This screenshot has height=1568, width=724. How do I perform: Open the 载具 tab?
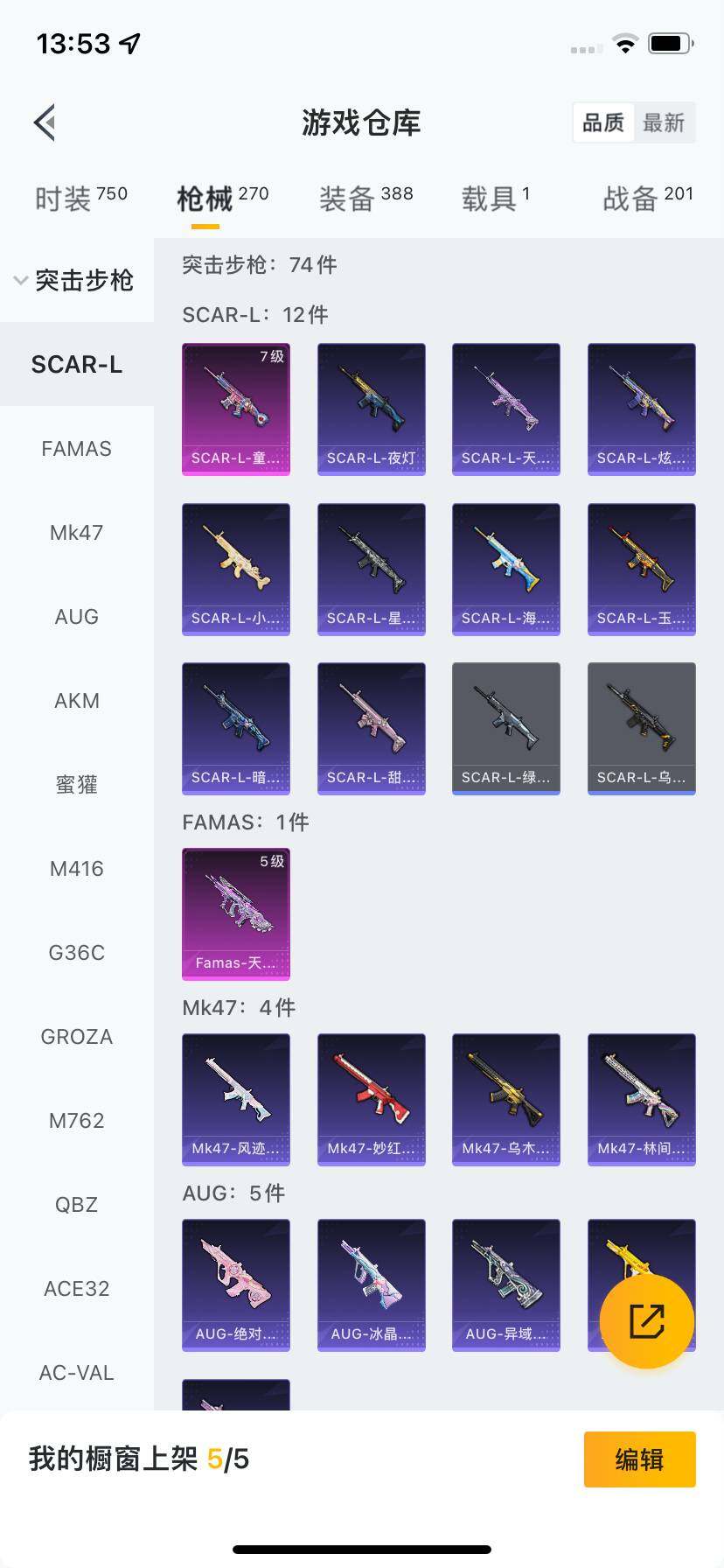pos(495,198)
